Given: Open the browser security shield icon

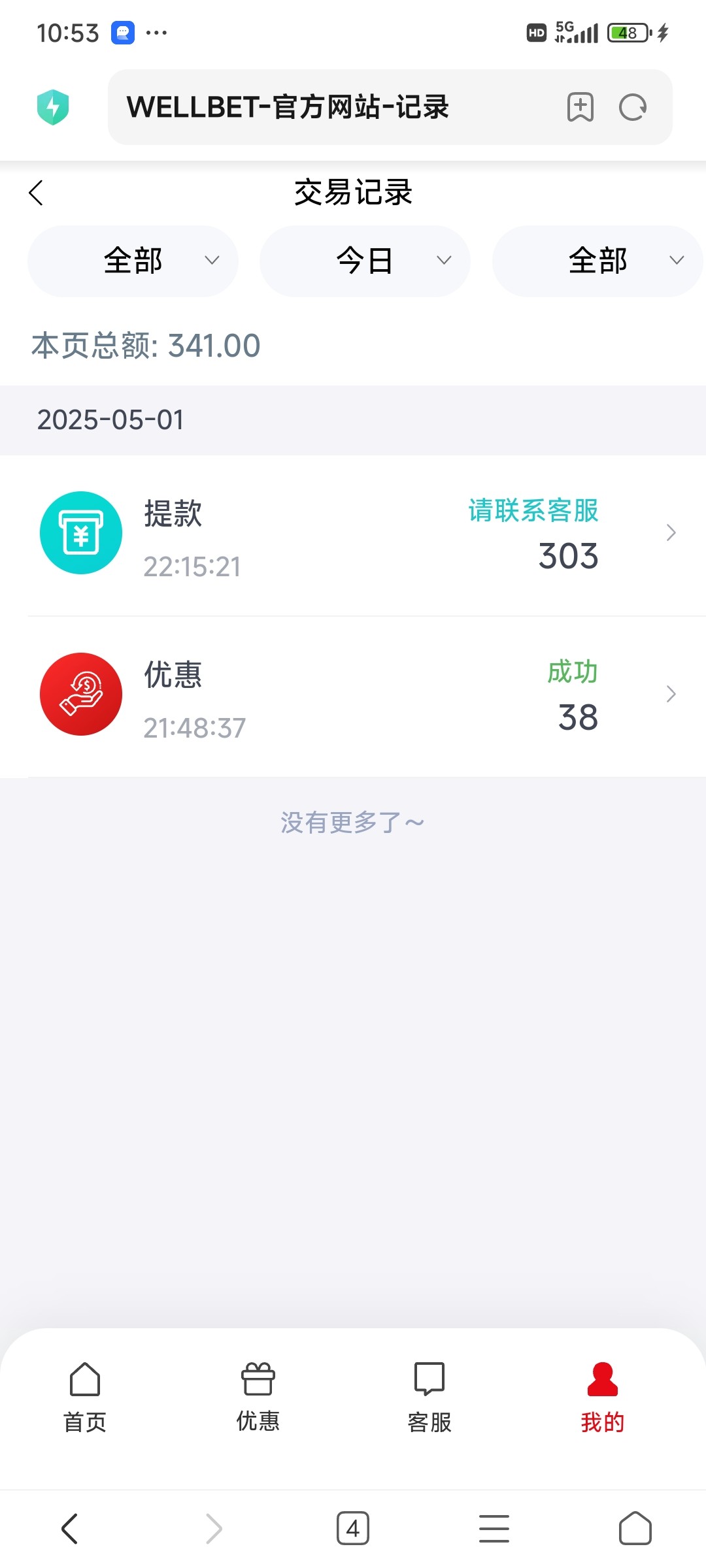Looking at the screenshot, I should tap(53, 107).
